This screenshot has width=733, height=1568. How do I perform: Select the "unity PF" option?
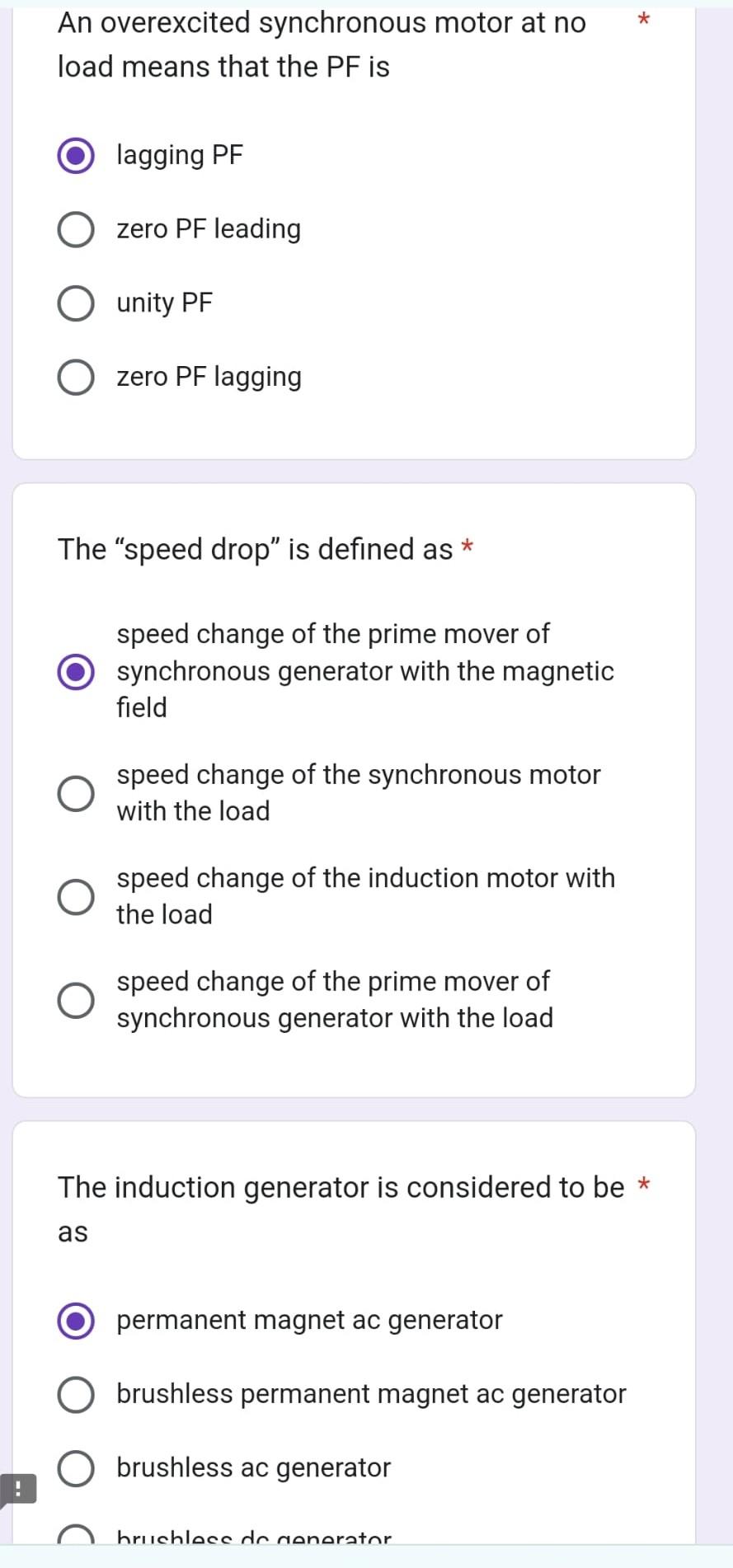point(75,303)
